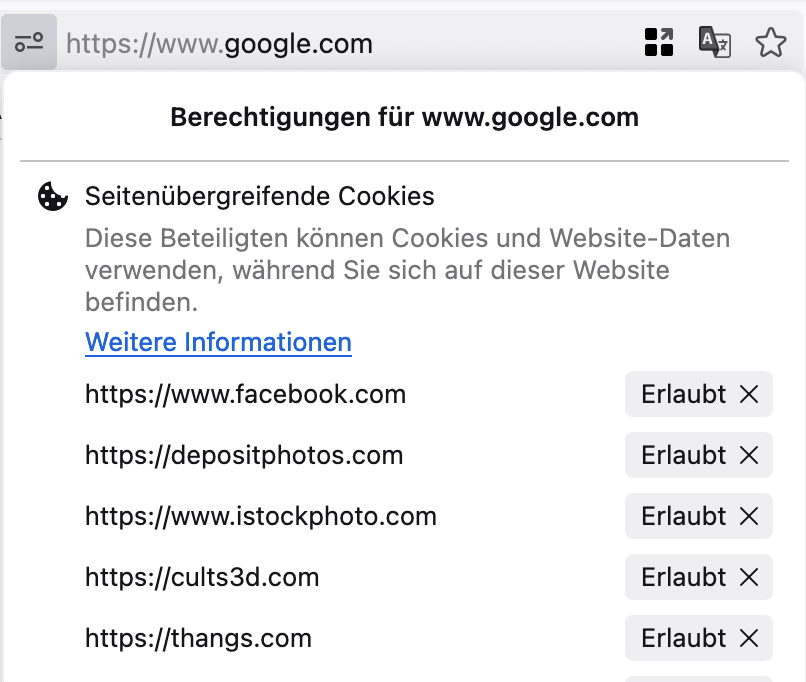
Task: Open the site permissions icon in the address bar
Action: 29,43
